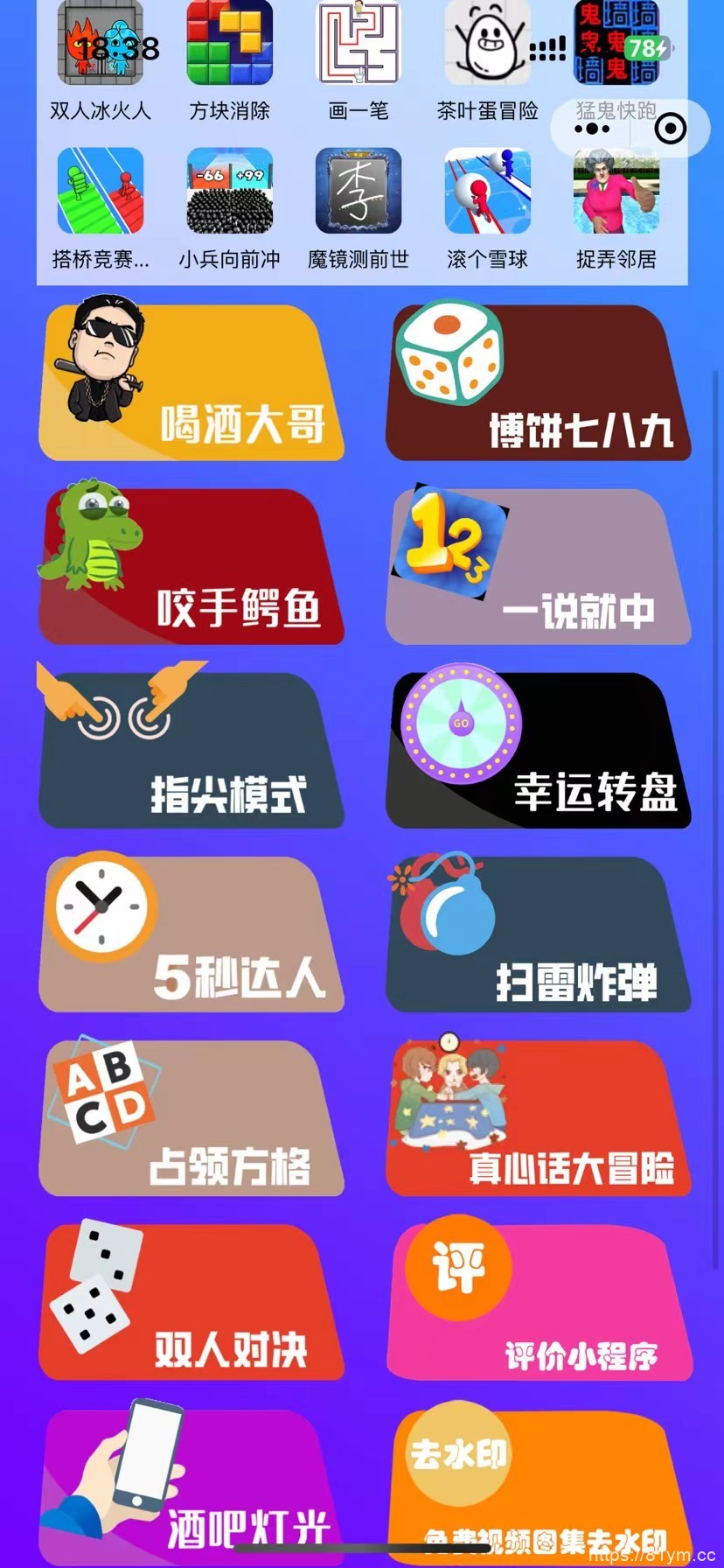Open 真心话大冒险 truth or dare
Viewport: 724px width, 1568px height.
click(538, 1117)
